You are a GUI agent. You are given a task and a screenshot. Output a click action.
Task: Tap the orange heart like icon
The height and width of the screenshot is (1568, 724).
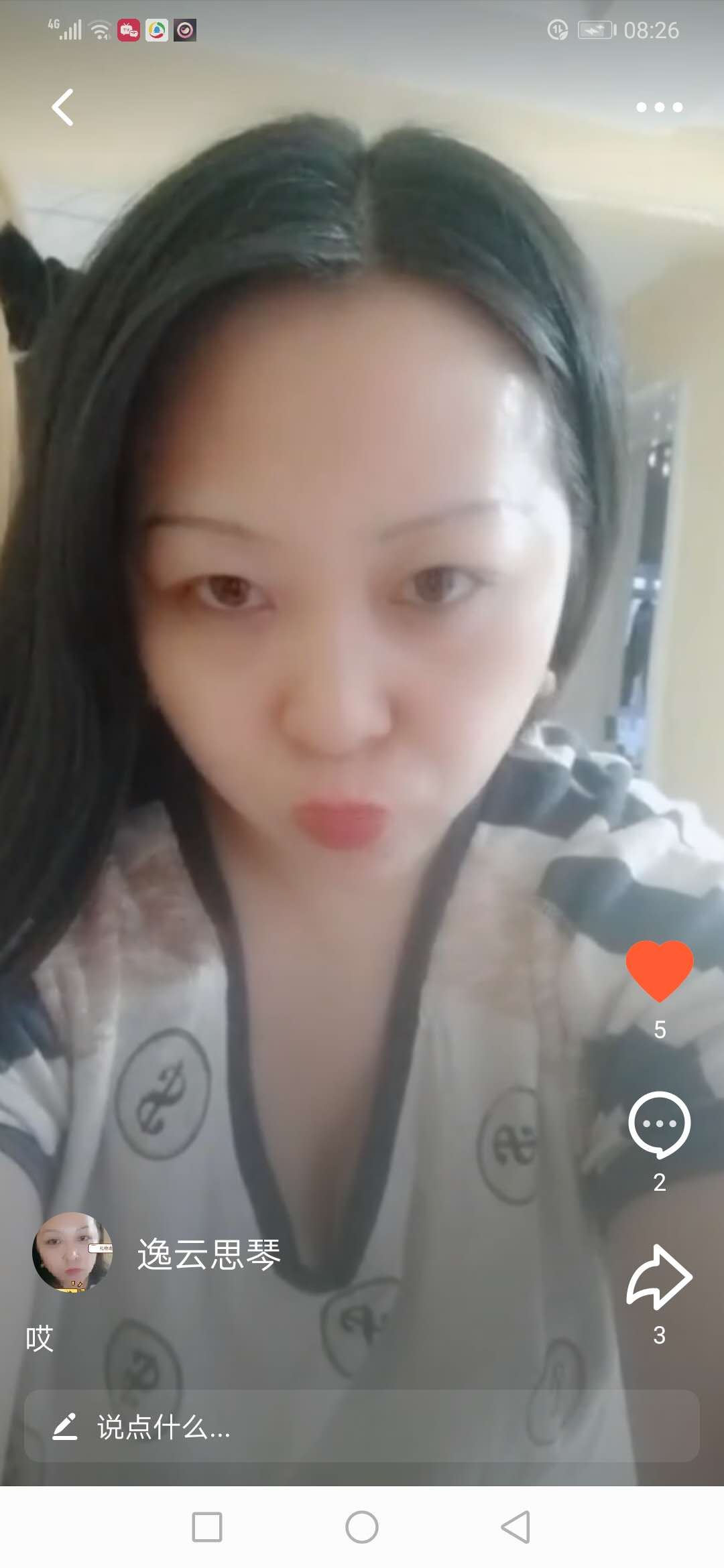tap(660, 971)
